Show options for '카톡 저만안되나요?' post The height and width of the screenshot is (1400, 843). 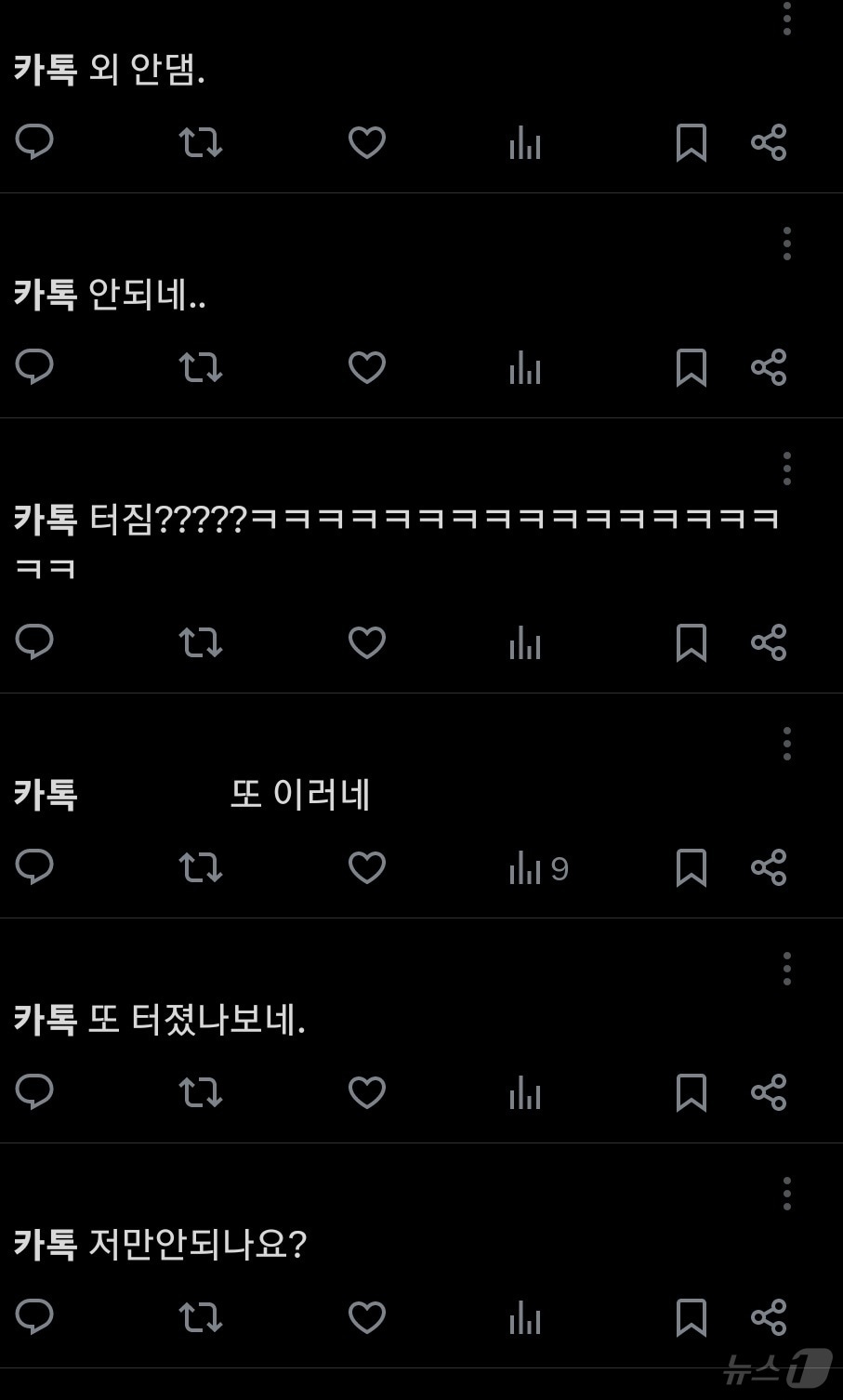point(787,1194)
